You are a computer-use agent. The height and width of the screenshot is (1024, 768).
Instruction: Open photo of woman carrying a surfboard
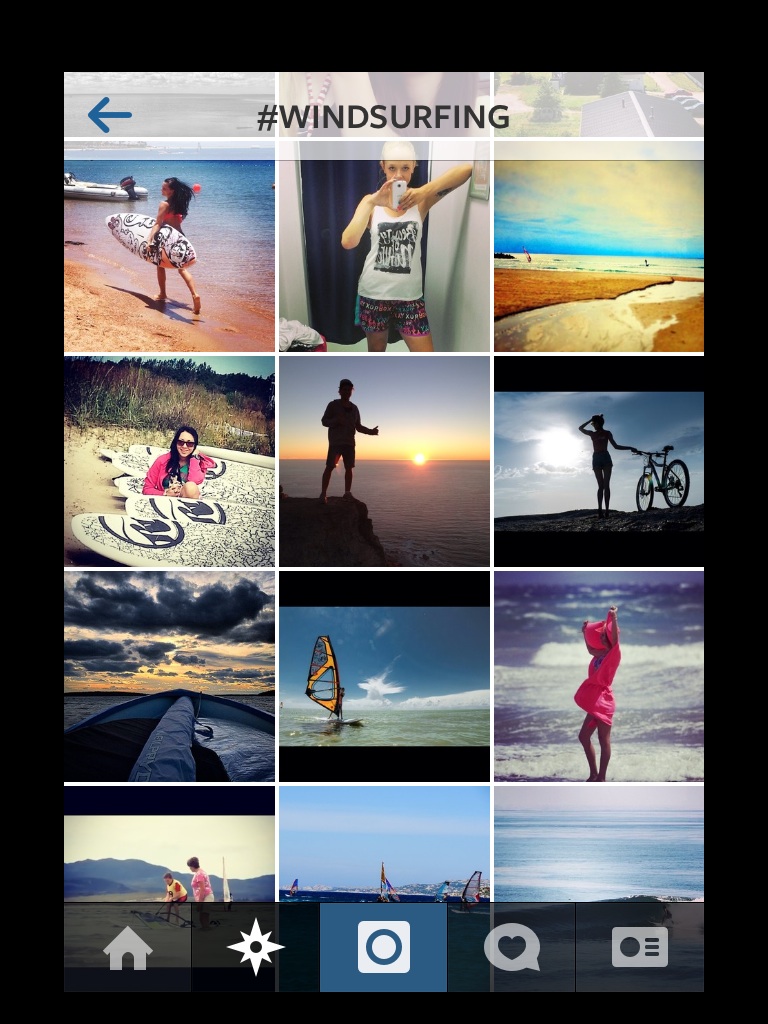point(169,248)
